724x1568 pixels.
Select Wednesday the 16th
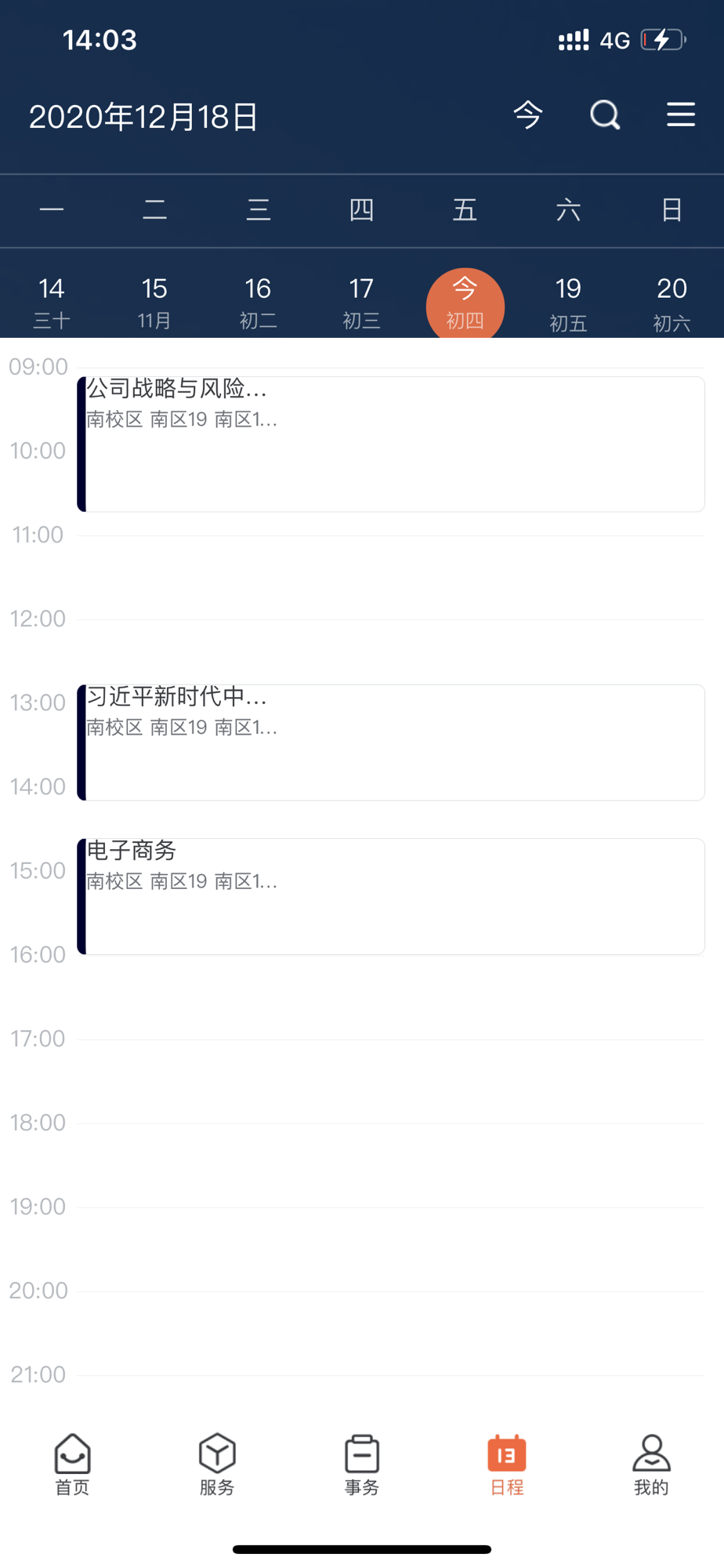click(x=258, y=303)
